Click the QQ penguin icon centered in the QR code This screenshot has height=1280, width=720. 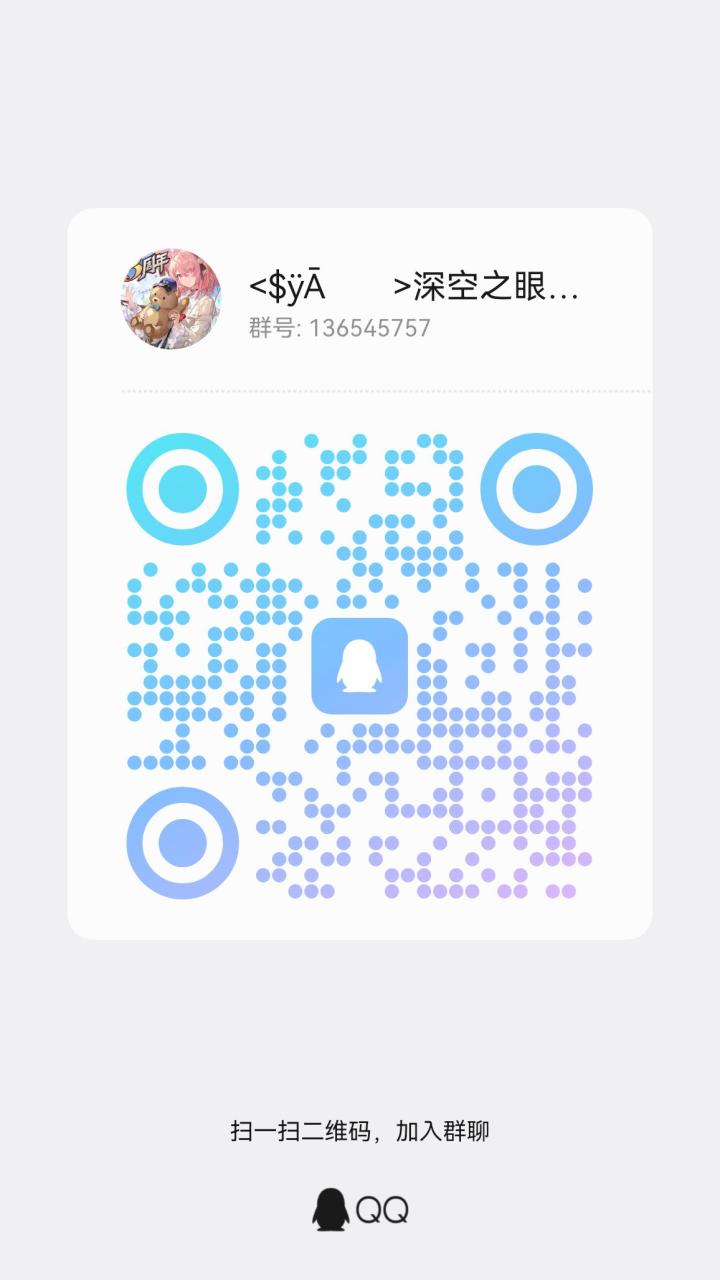click(360, 666)
